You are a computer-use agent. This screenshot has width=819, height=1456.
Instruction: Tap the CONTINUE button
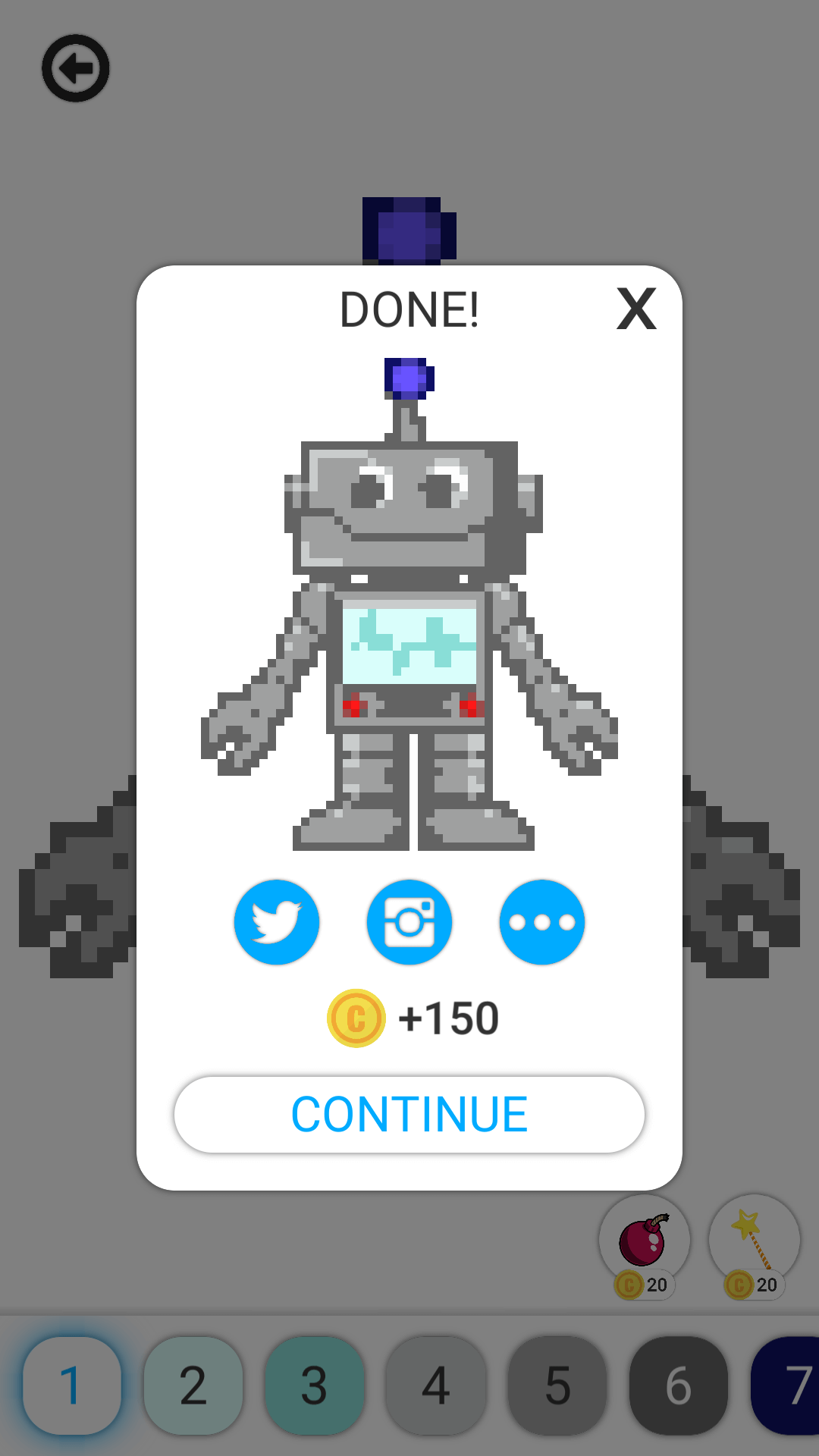click(x=409, y=1115)
